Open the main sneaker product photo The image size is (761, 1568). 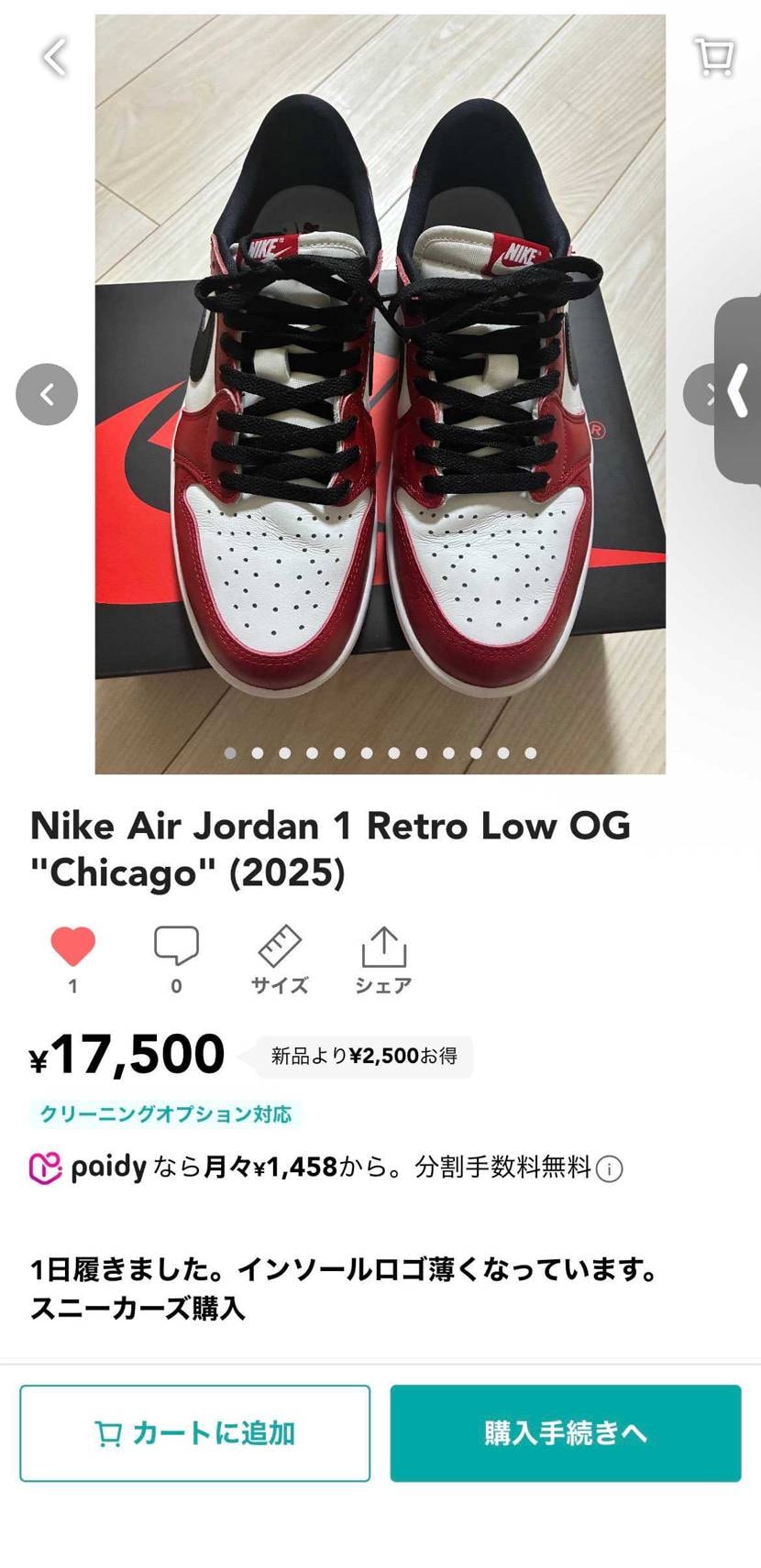pyautogui.click(x=380, y=394)
